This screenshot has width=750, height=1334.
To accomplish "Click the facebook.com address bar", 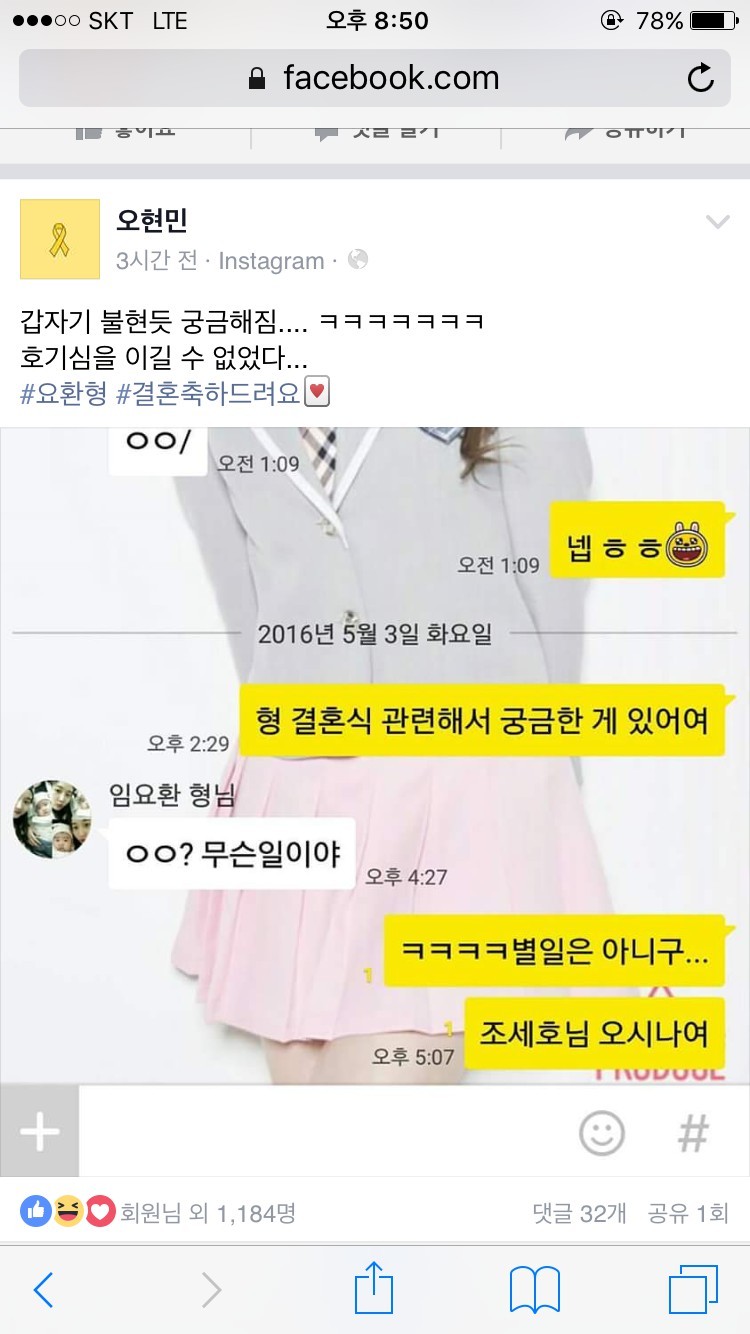I will coord(375,78).
